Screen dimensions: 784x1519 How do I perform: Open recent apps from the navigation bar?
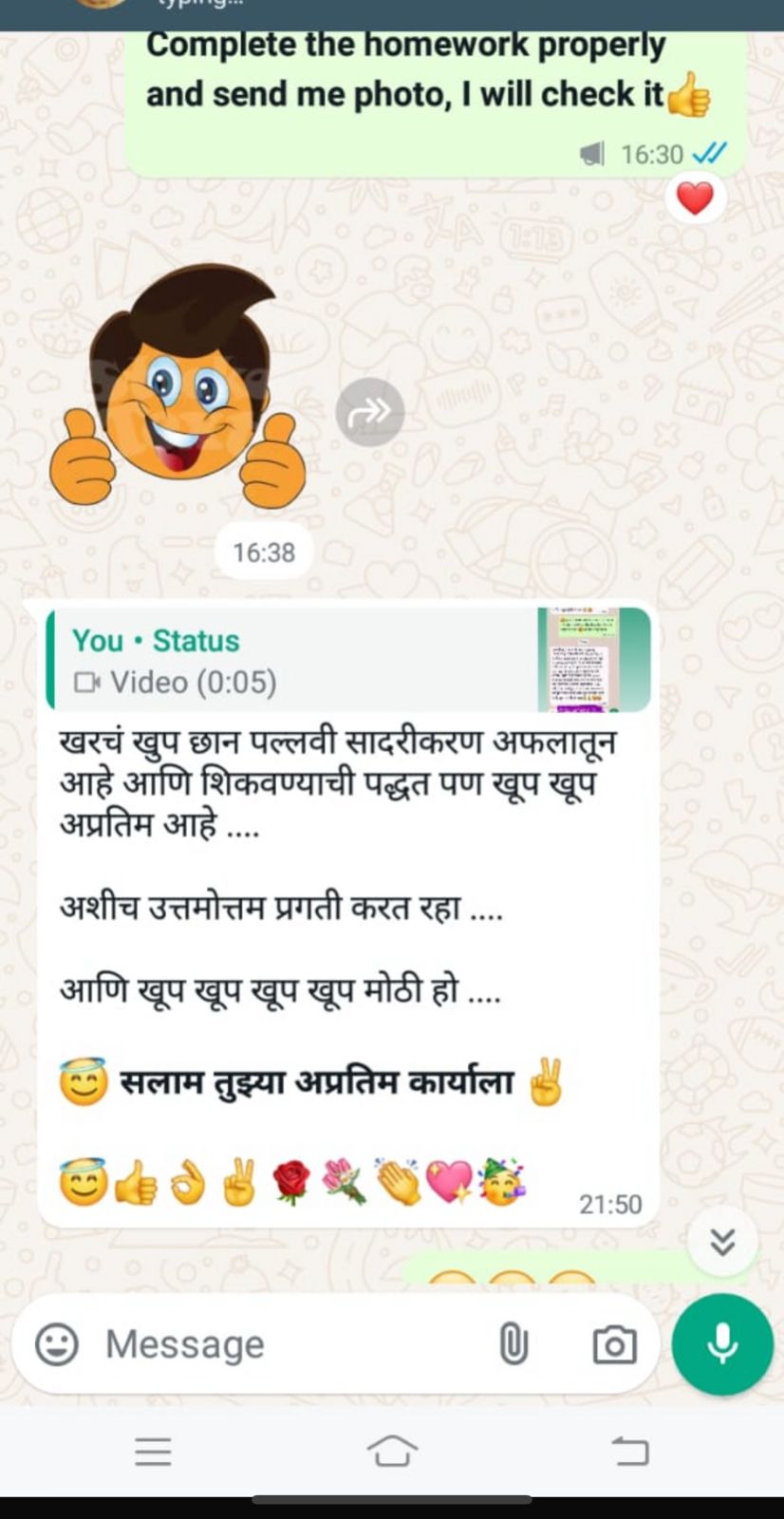pyautogui.click(x=153, y=1451)
